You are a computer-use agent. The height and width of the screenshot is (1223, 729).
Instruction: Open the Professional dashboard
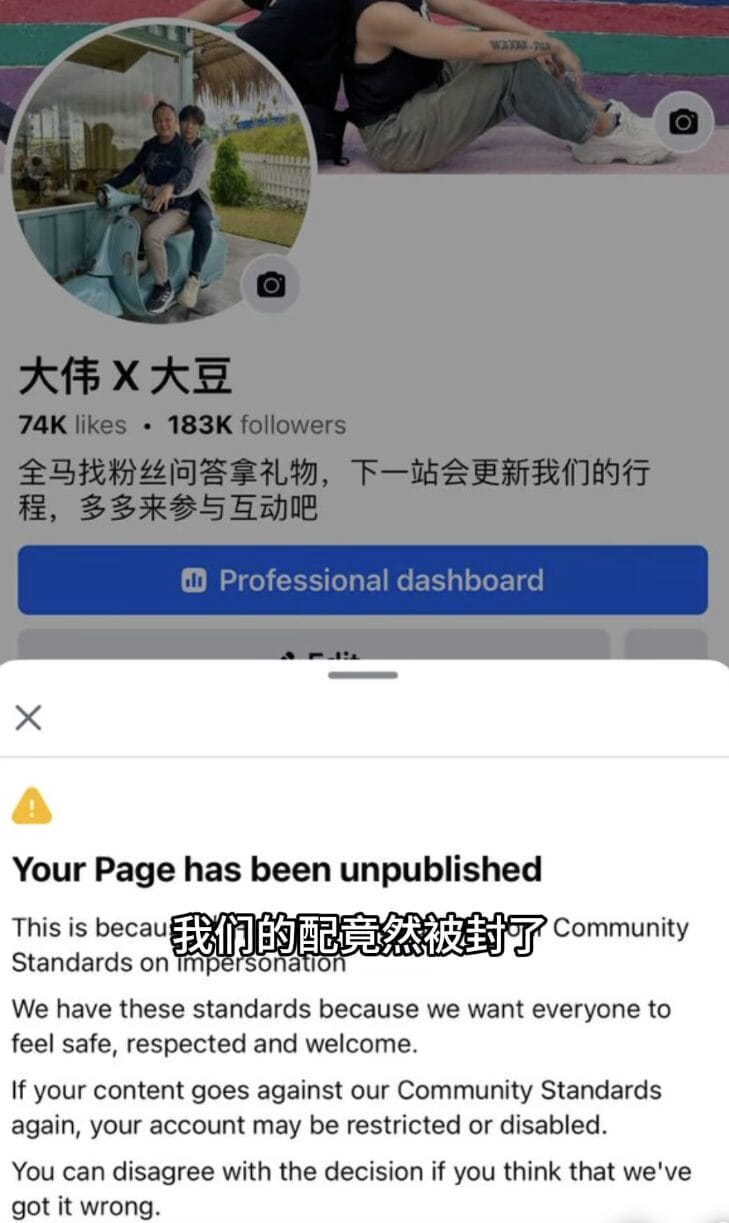pyautogui.click(x=362, y=580)
